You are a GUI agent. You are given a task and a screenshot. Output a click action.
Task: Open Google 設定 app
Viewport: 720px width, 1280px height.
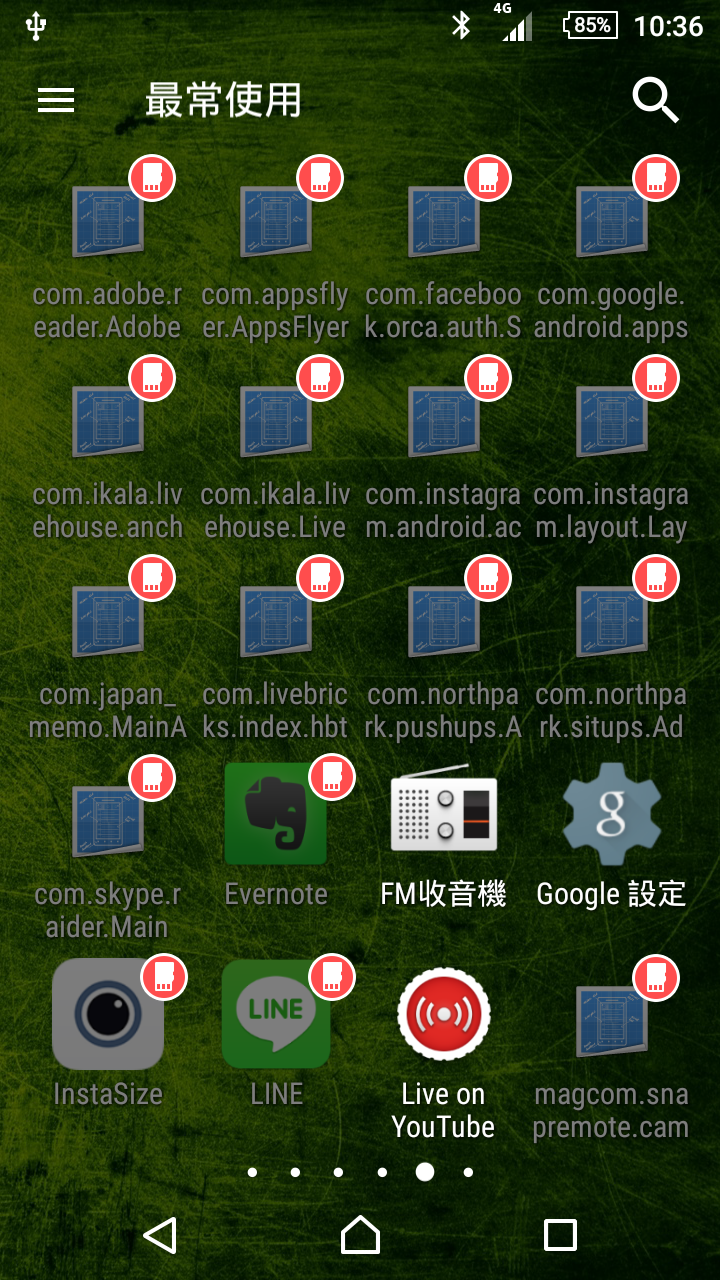coord(611,814)
